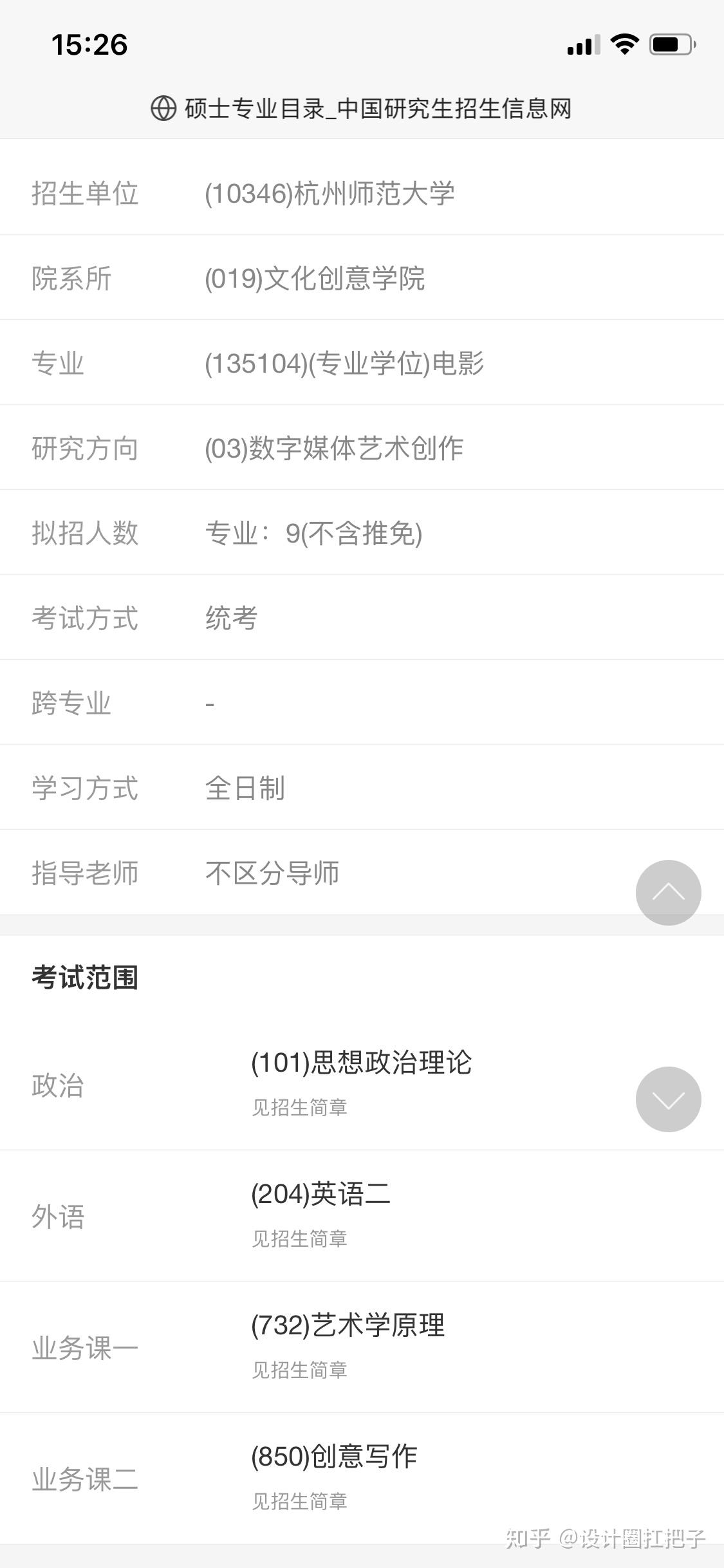Tap the down-arrow button beside the 政治 row

pyautogui.click(x=668, y=1099)
